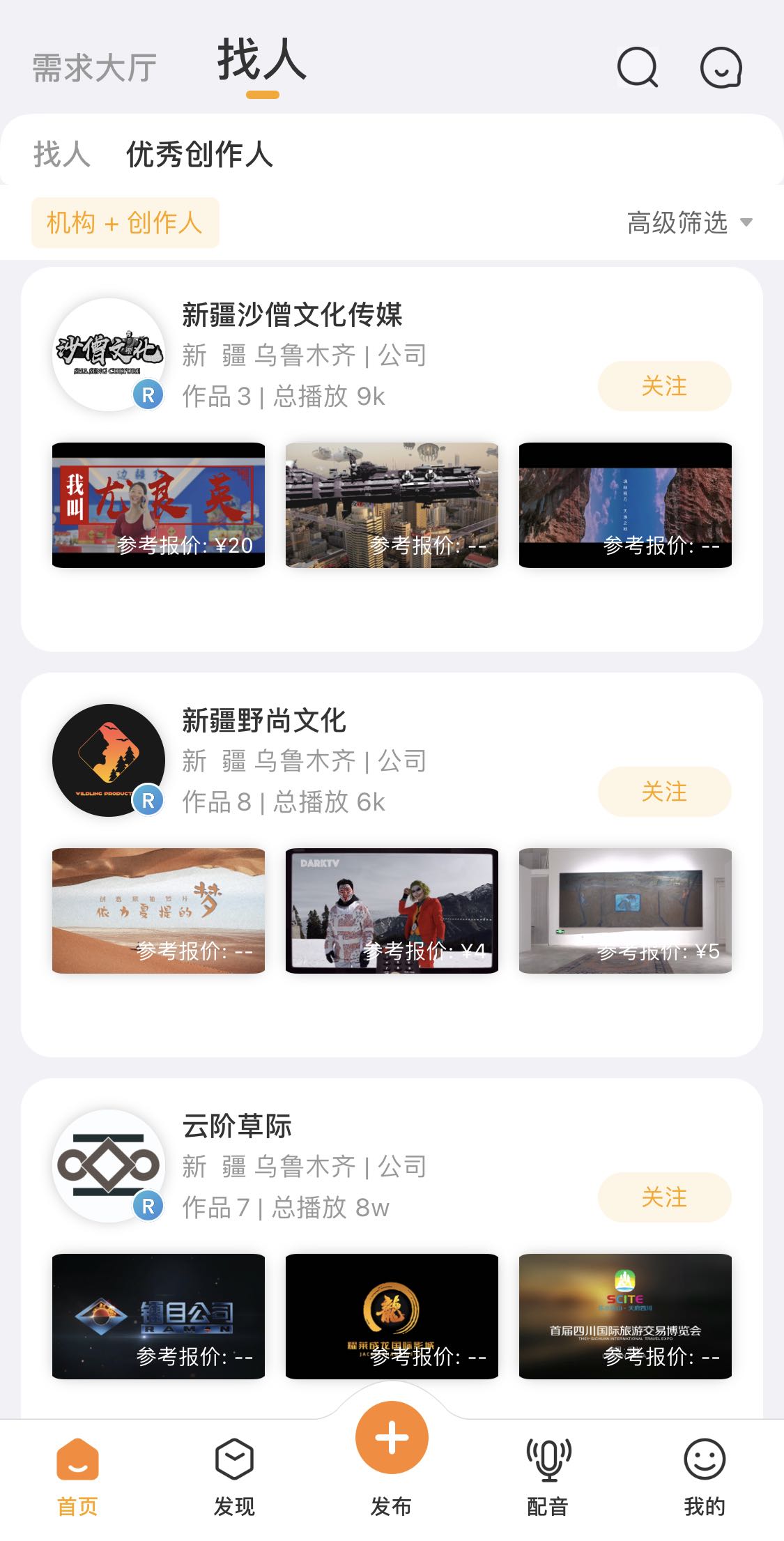The height and width of the screenshot is (1541, 784).
Task: Open the 我的 profile smiley icon
Action: point(706,1459)
